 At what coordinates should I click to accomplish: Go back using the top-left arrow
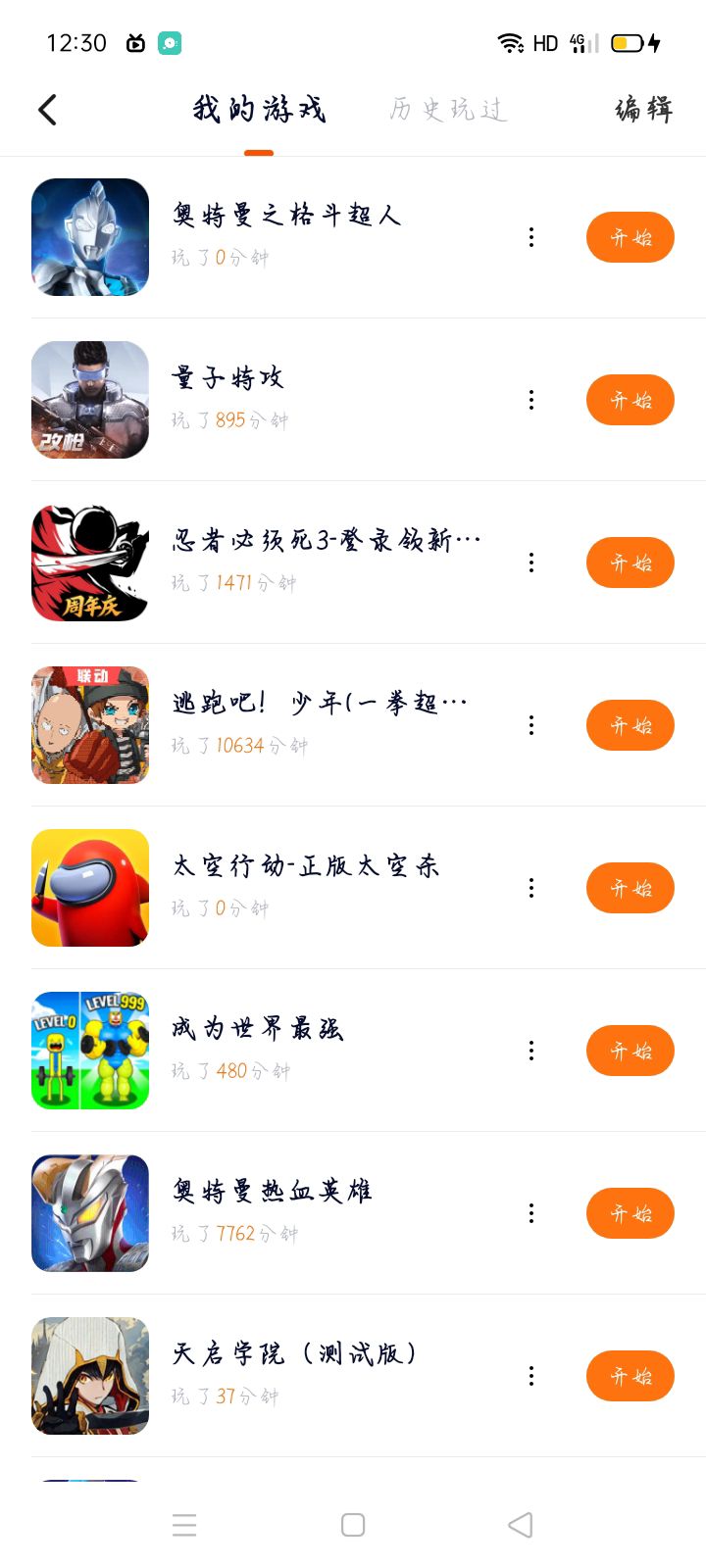pos(47,110)
